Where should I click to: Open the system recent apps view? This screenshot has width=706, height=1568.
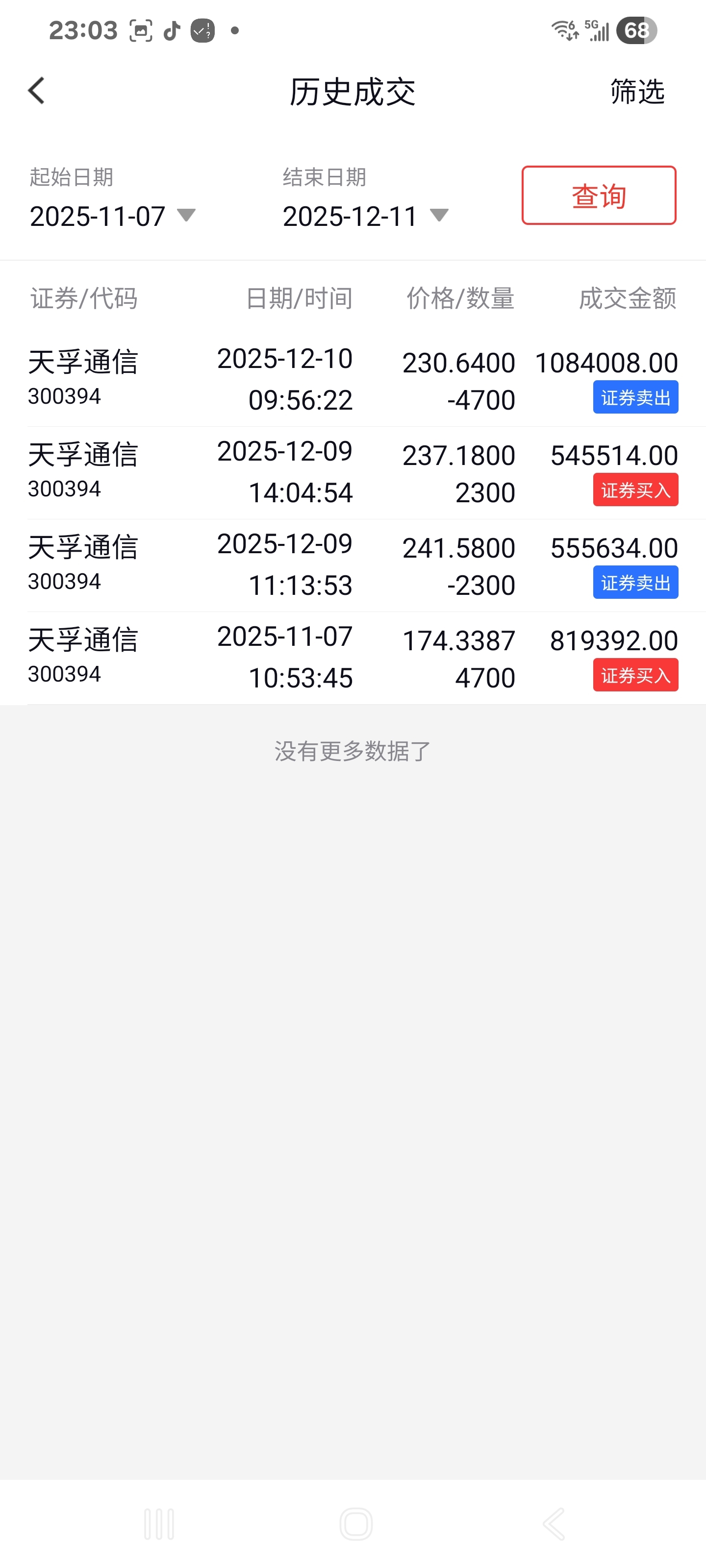coord(159,1524)
